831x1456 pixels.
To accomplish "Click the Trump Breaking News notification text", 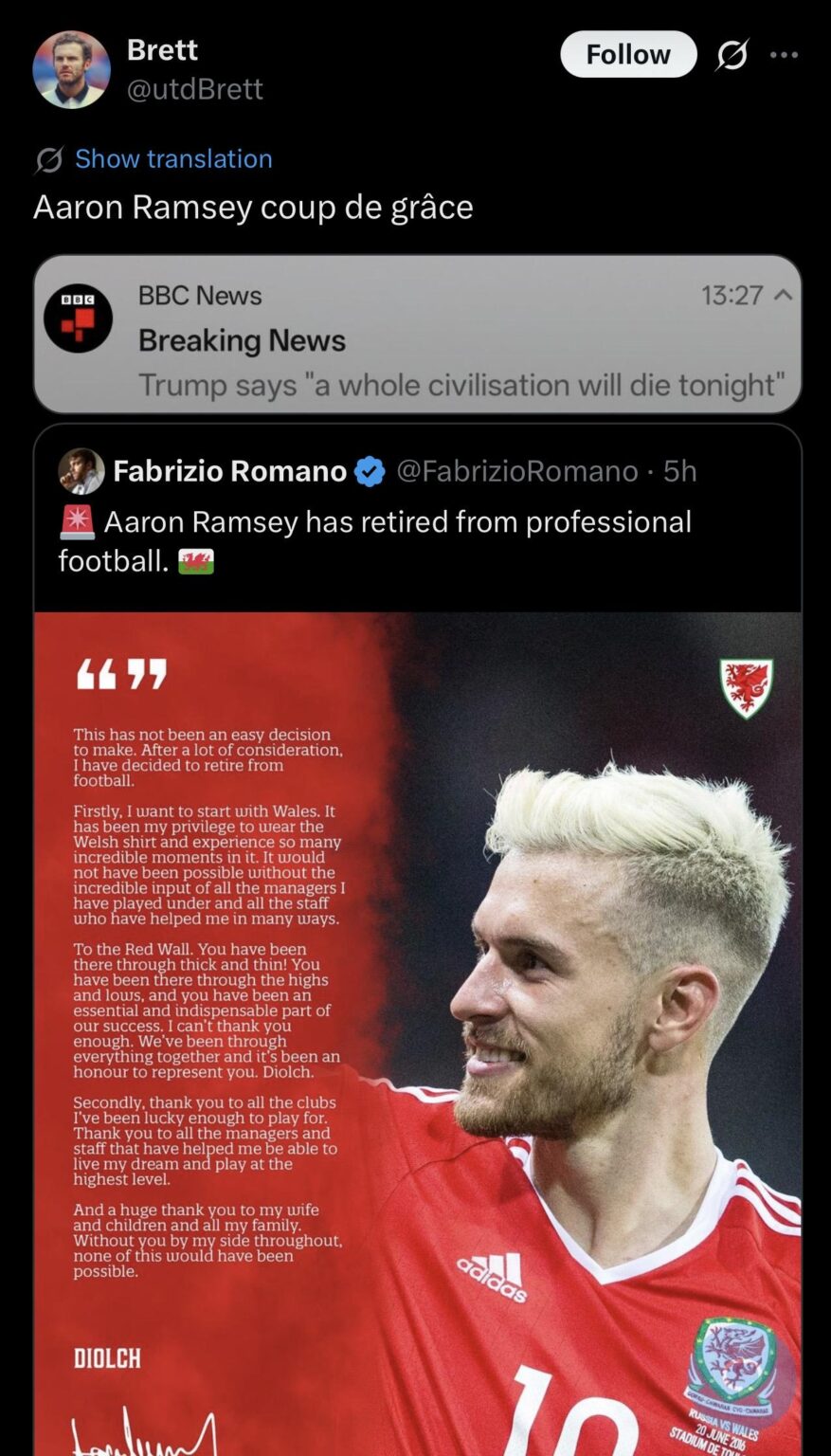I will pyautogui.click(x=461, y=385).
